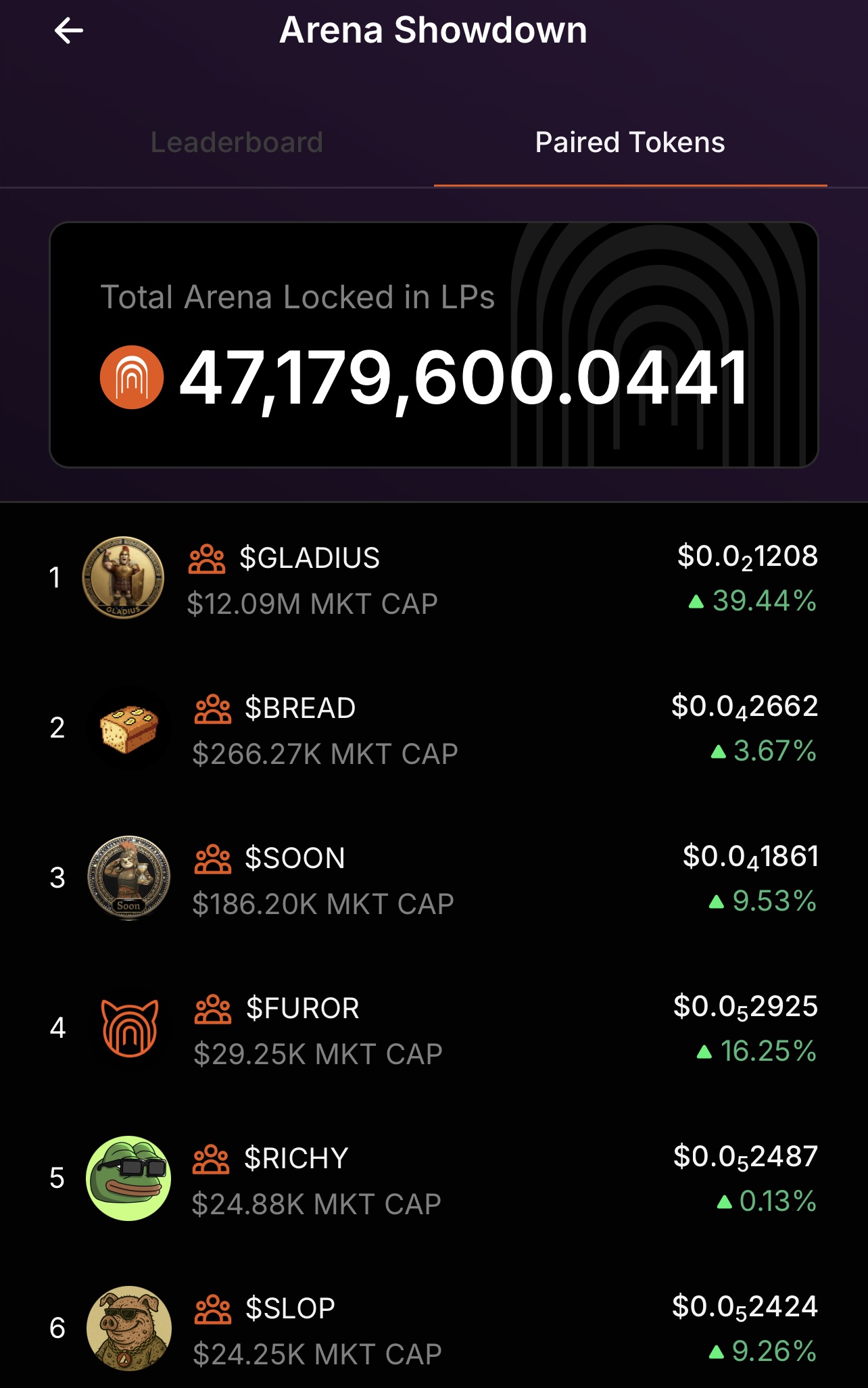Open the $BREAD token row

pos(433,729)
